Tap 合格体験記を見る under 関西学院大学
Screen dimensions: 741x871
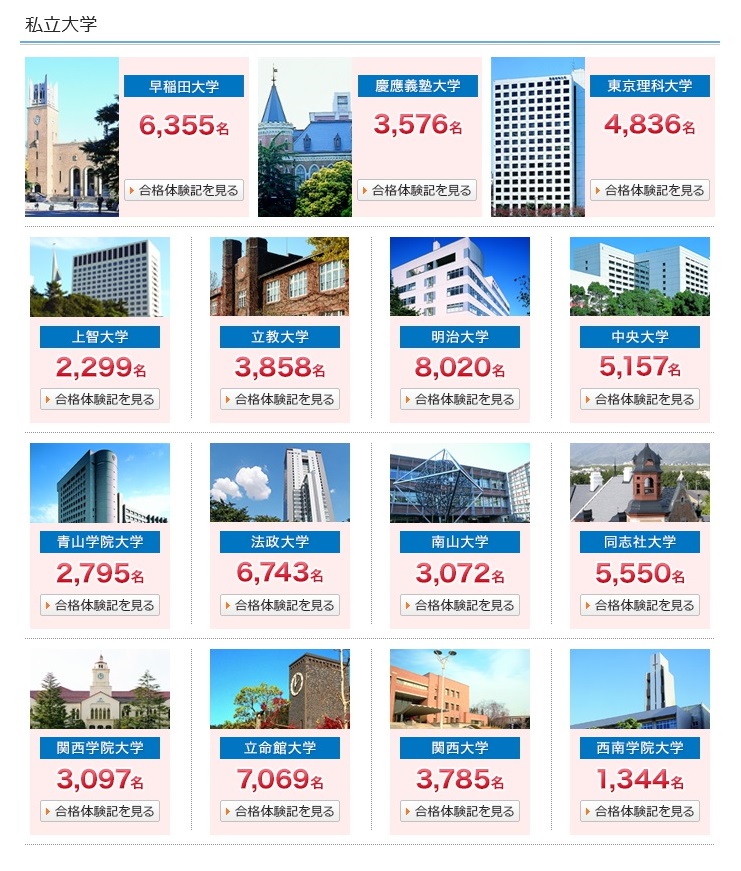tap(100, 811)
